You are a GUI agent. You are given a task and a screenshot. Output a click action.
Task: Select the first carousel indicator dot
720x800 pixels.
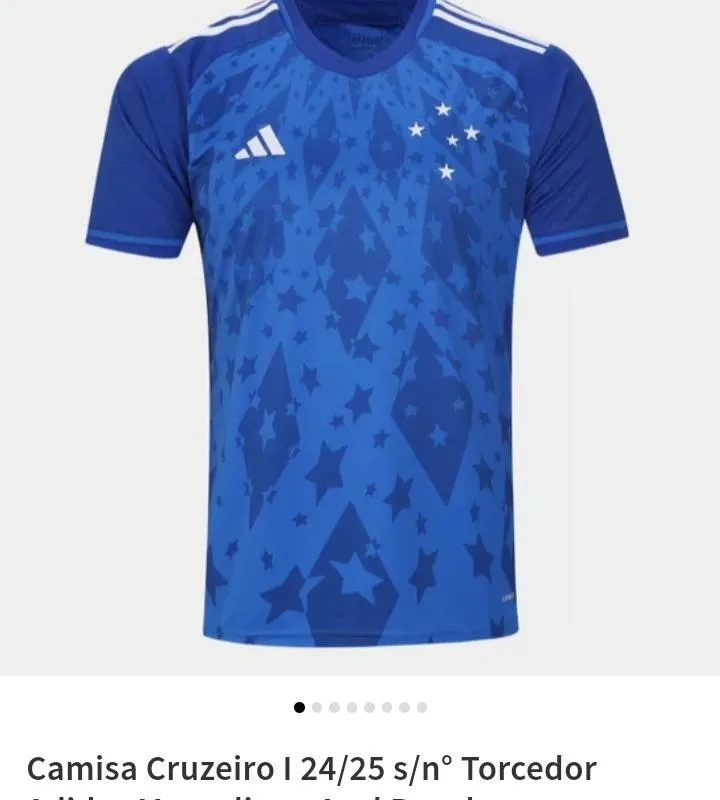click(299, 706)
